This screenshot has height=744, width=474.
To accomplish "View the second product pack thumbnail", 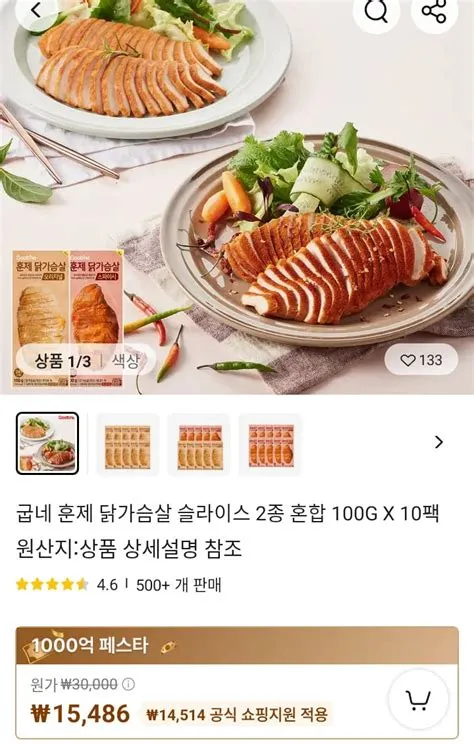I will [x=128, y=444].
